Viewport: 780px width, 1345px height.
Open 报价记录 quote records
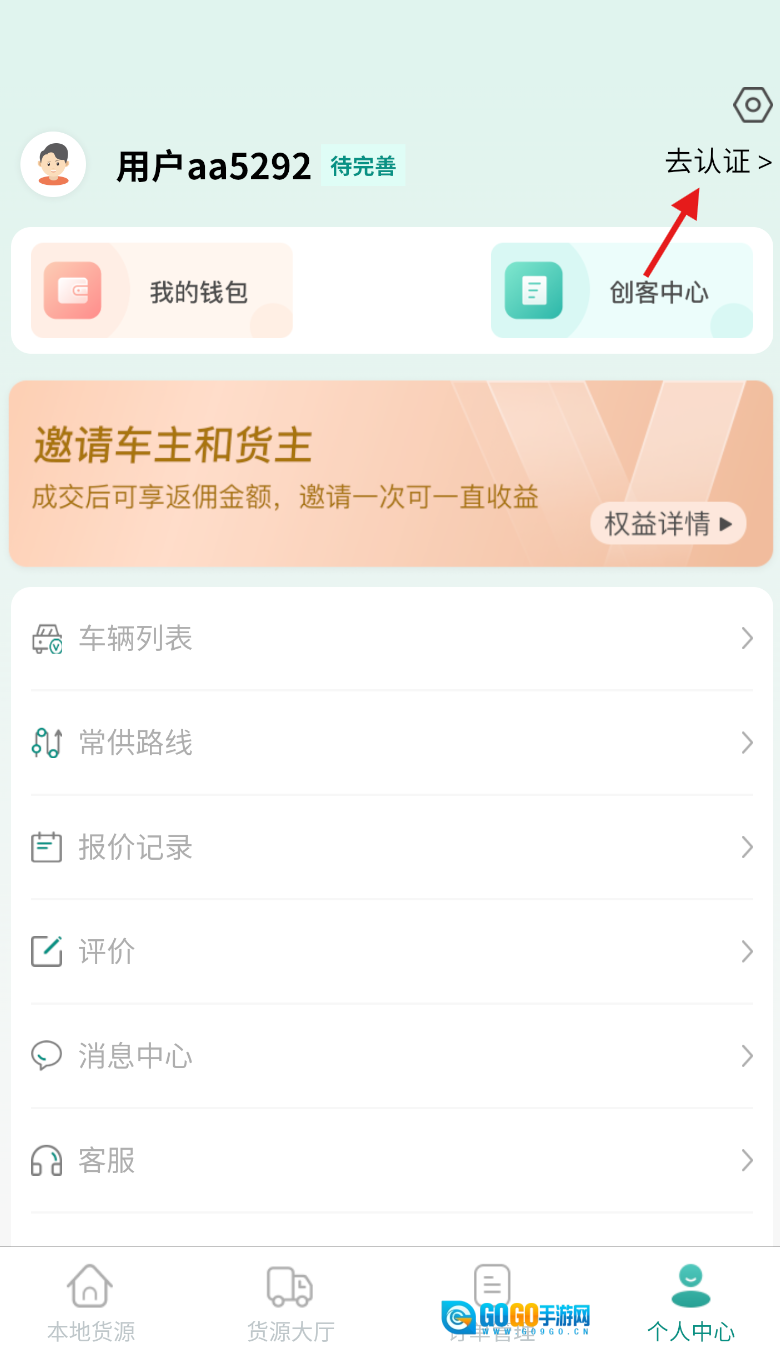point(391,847)
